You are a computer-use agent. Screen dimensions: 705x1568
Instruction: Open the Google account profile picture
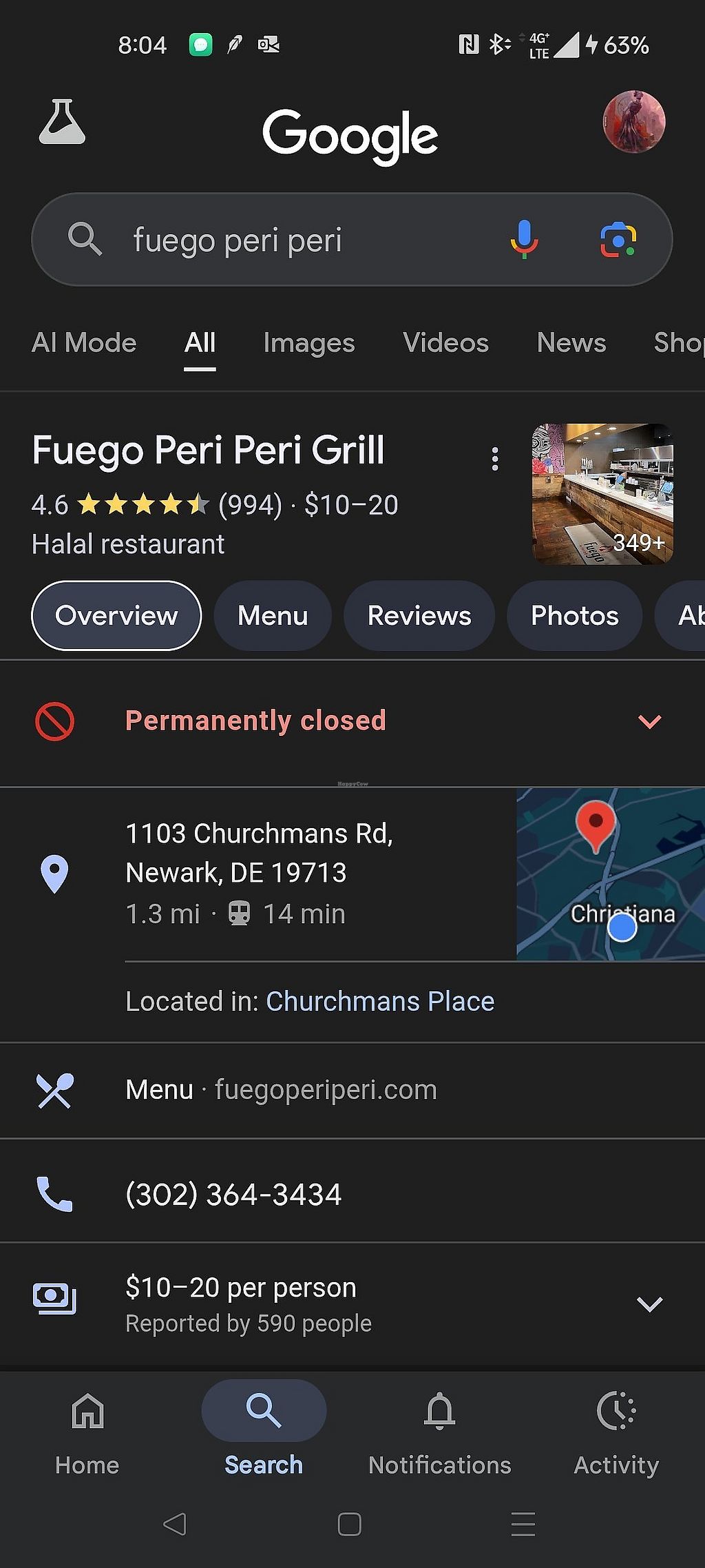(633, 122)
